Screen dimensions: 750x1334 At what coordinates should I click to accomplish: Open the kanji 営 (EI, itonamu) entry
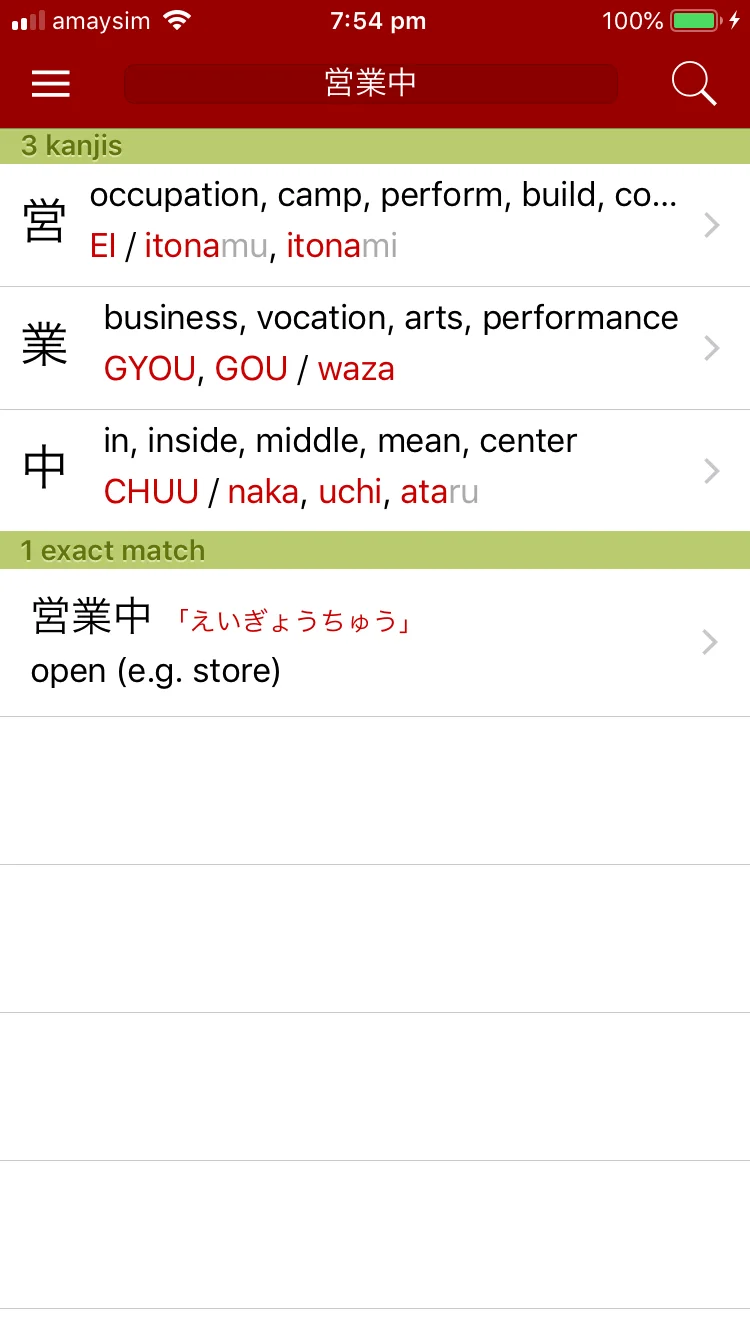pos(375,225)
